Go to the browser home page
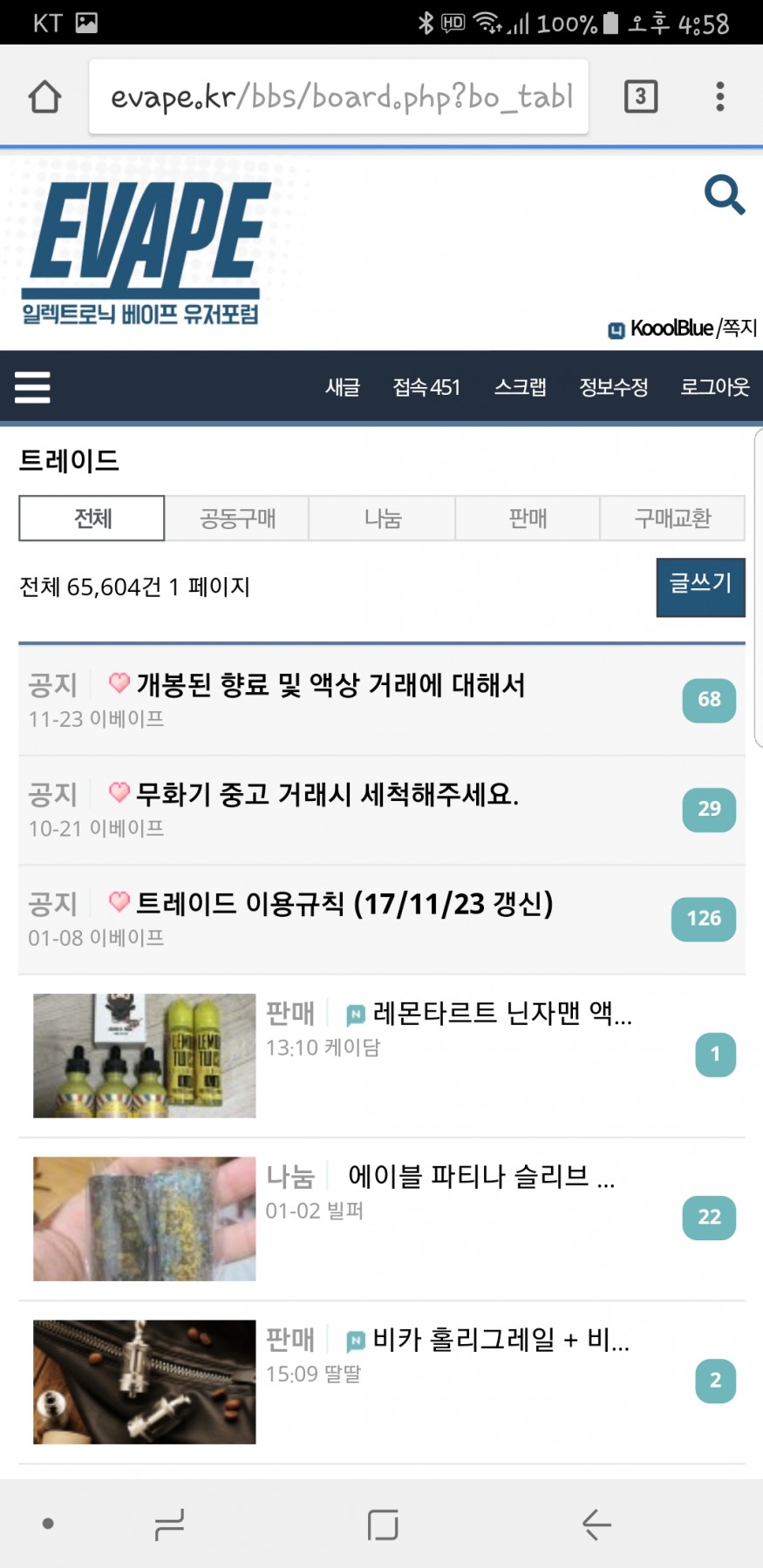763x1568 pixels. 44,97
